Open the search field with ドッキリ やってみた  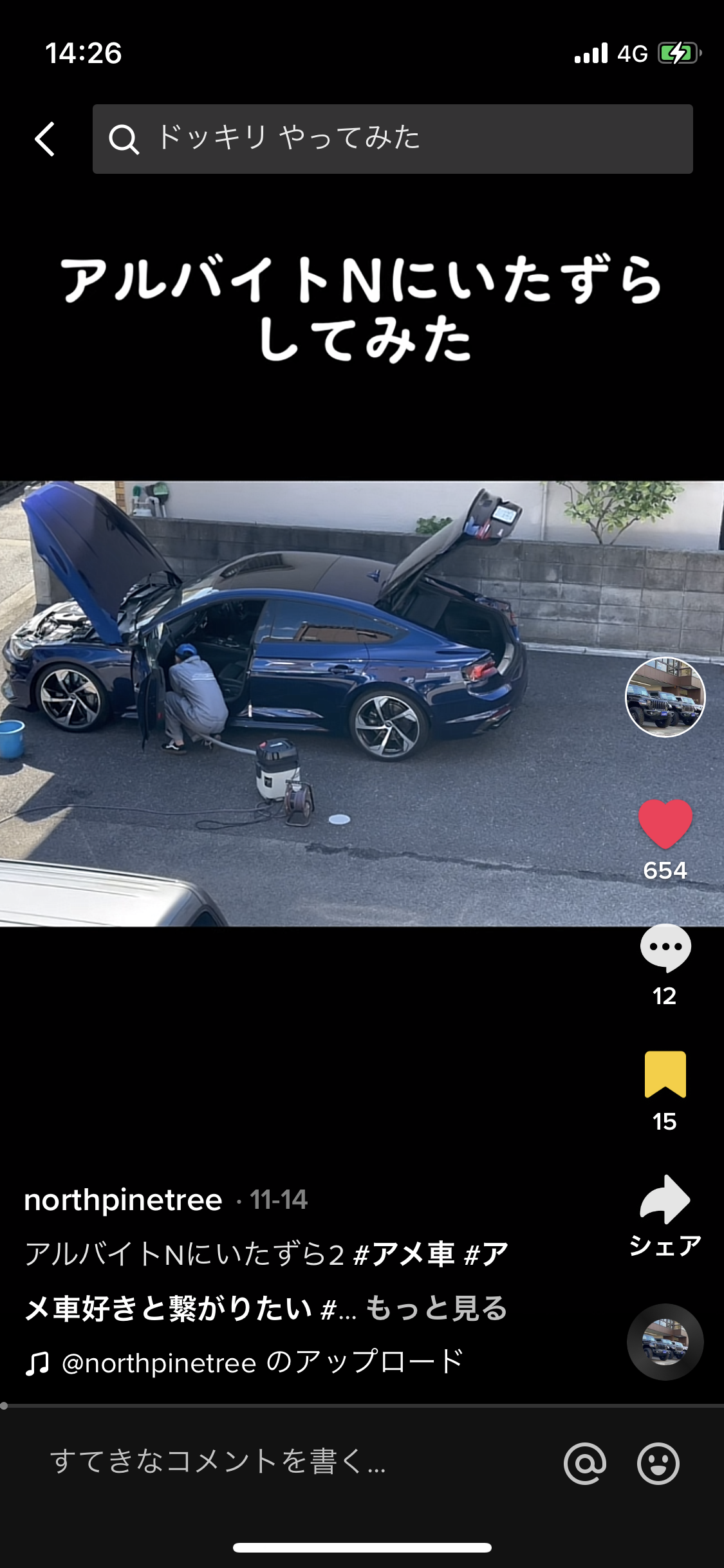pos(393,138)
